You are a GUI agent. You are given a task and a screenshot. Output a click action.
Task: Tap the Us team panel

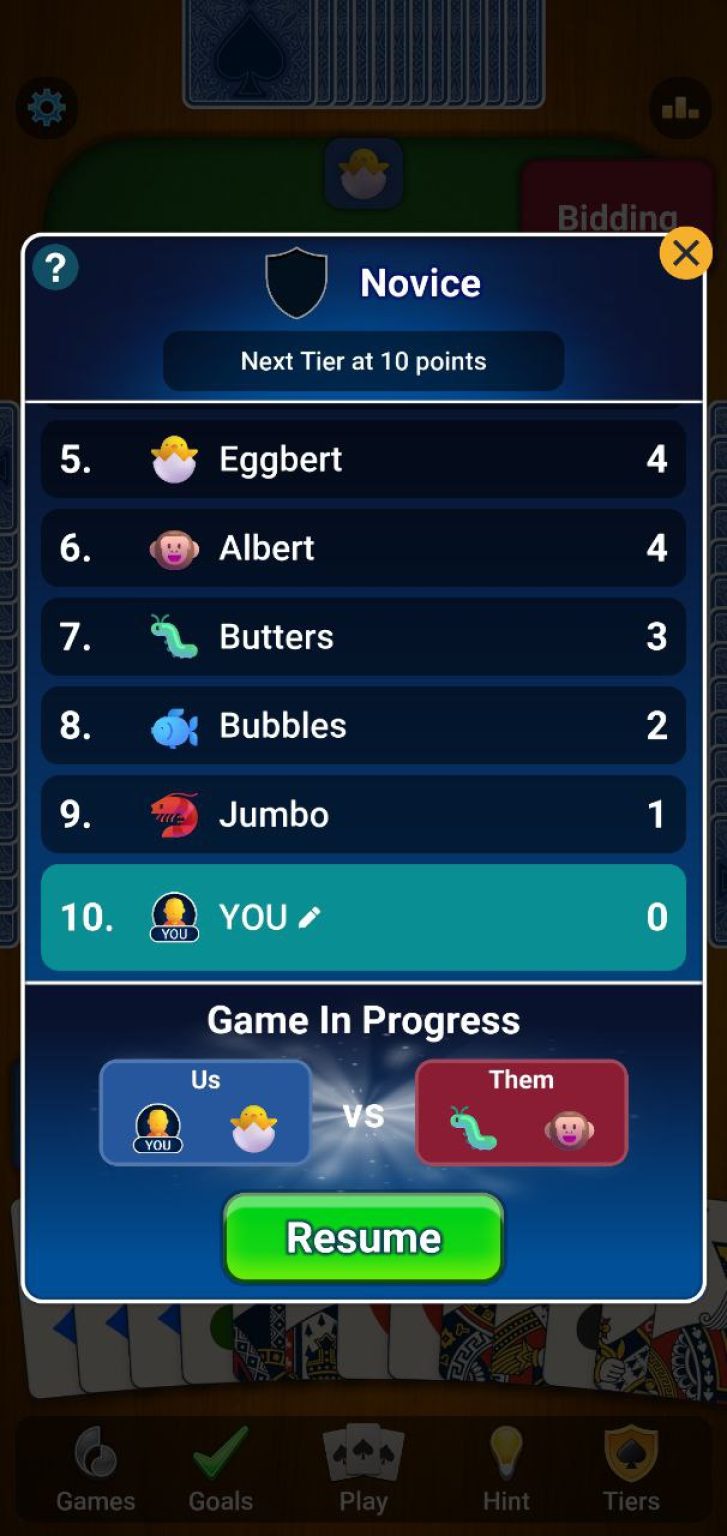tap(205, 1112)
